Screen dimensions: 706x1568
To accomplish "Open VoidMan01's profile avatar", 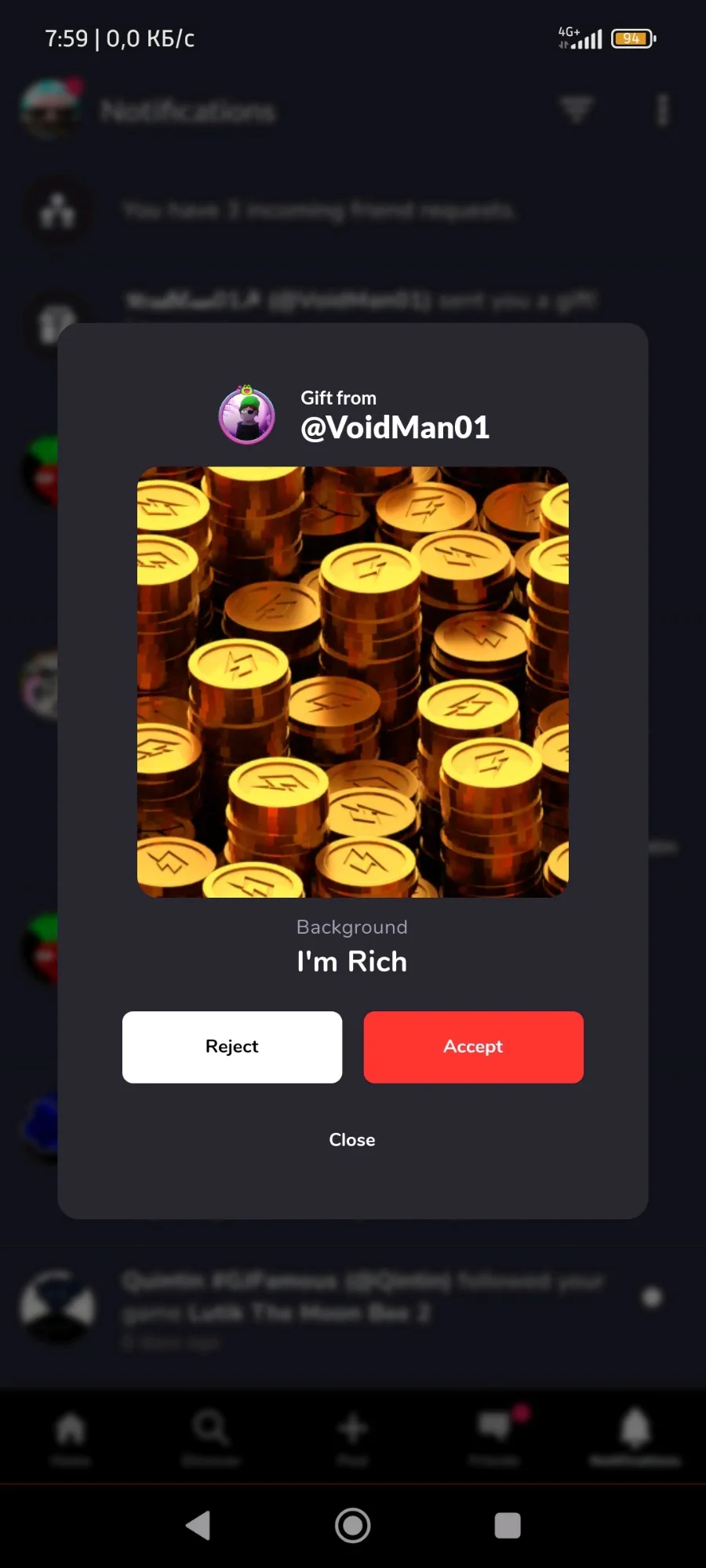I will pos(247,415).
